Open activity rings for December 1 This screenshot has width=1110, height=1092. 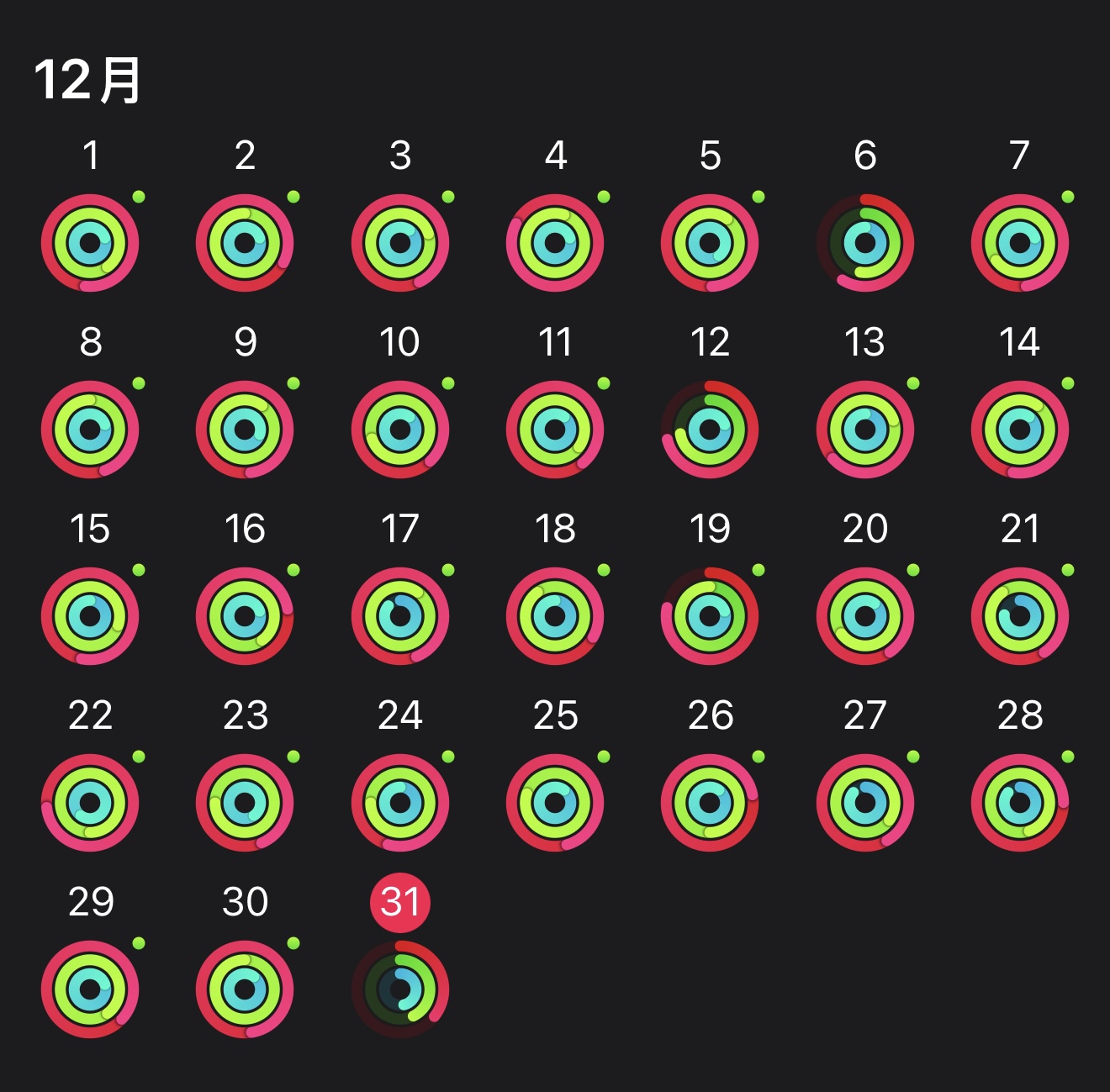[90, 243]
